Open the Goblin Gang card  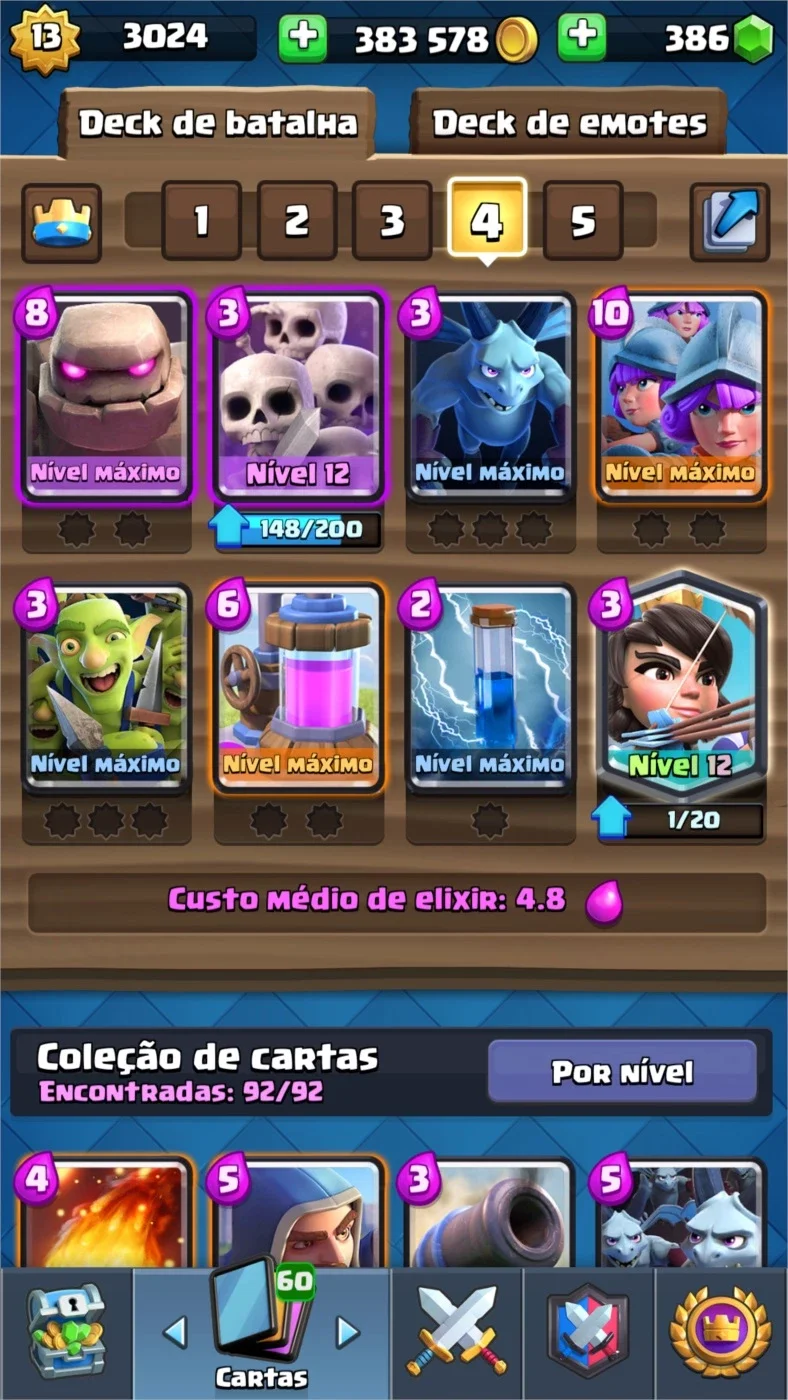(106, 689)
